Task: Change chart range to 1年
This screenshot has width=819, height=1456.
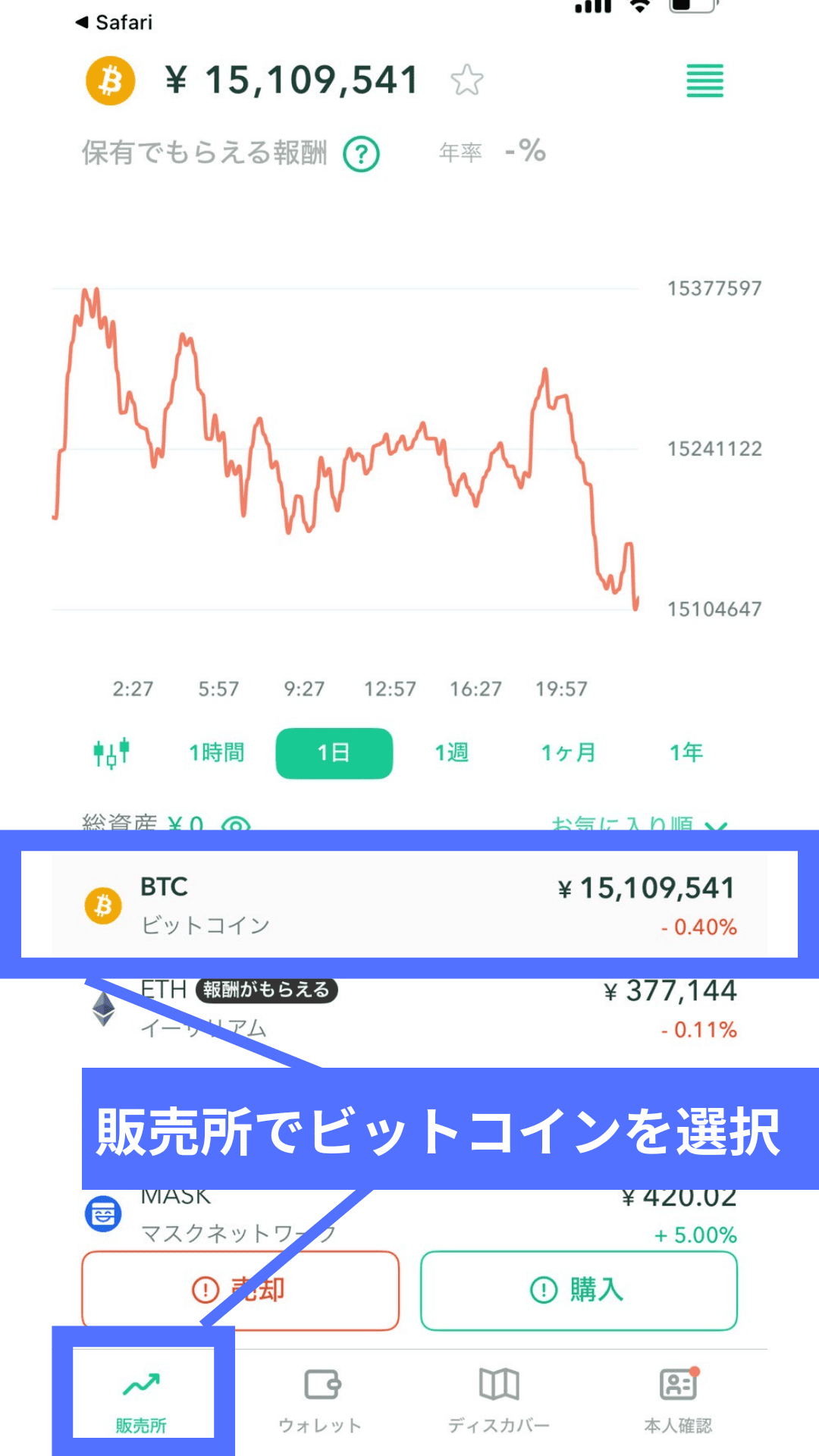Action: point(686,753)
